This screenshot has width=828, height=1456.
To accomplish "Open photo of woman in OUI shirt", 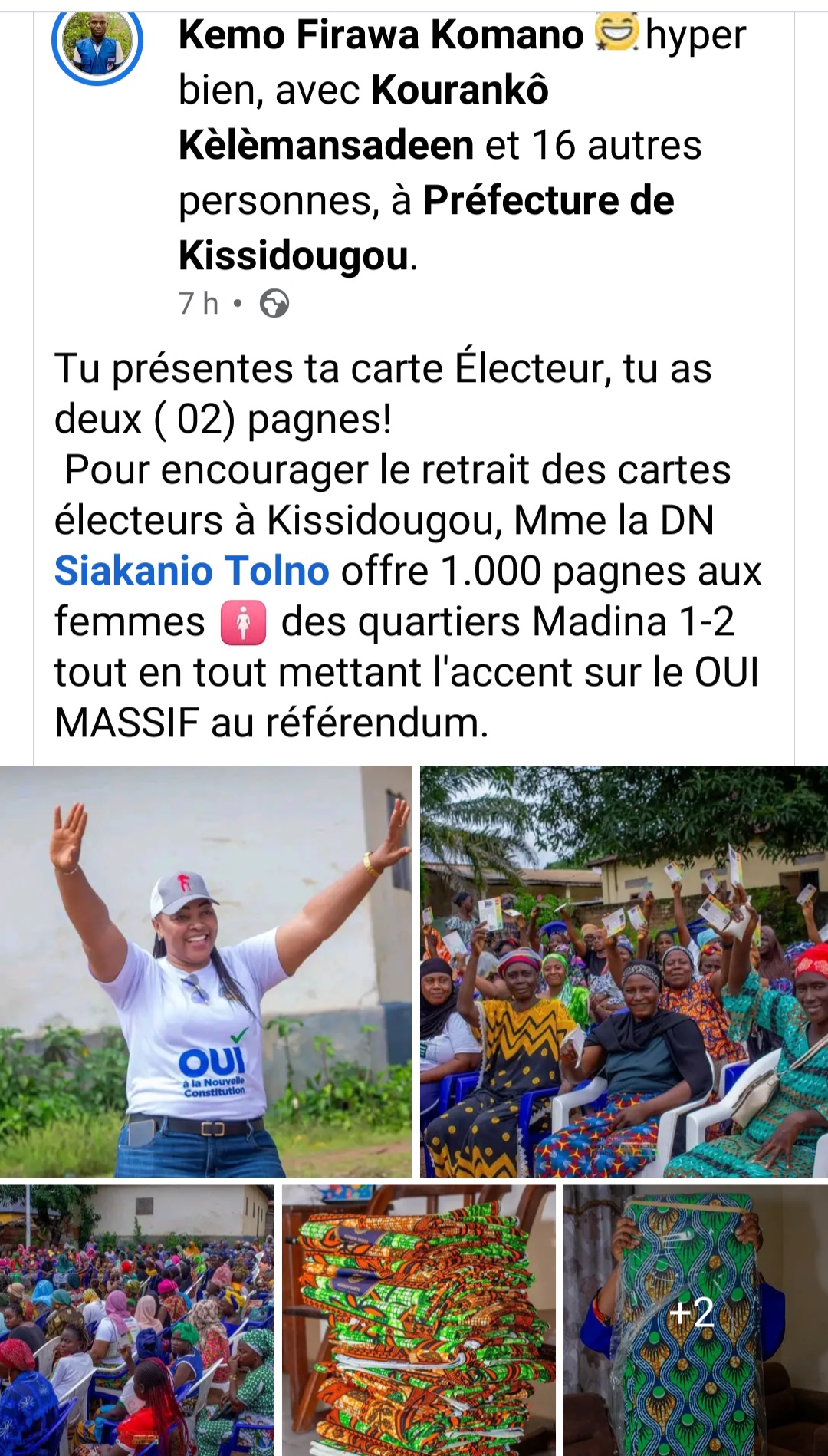I will 205,971.
